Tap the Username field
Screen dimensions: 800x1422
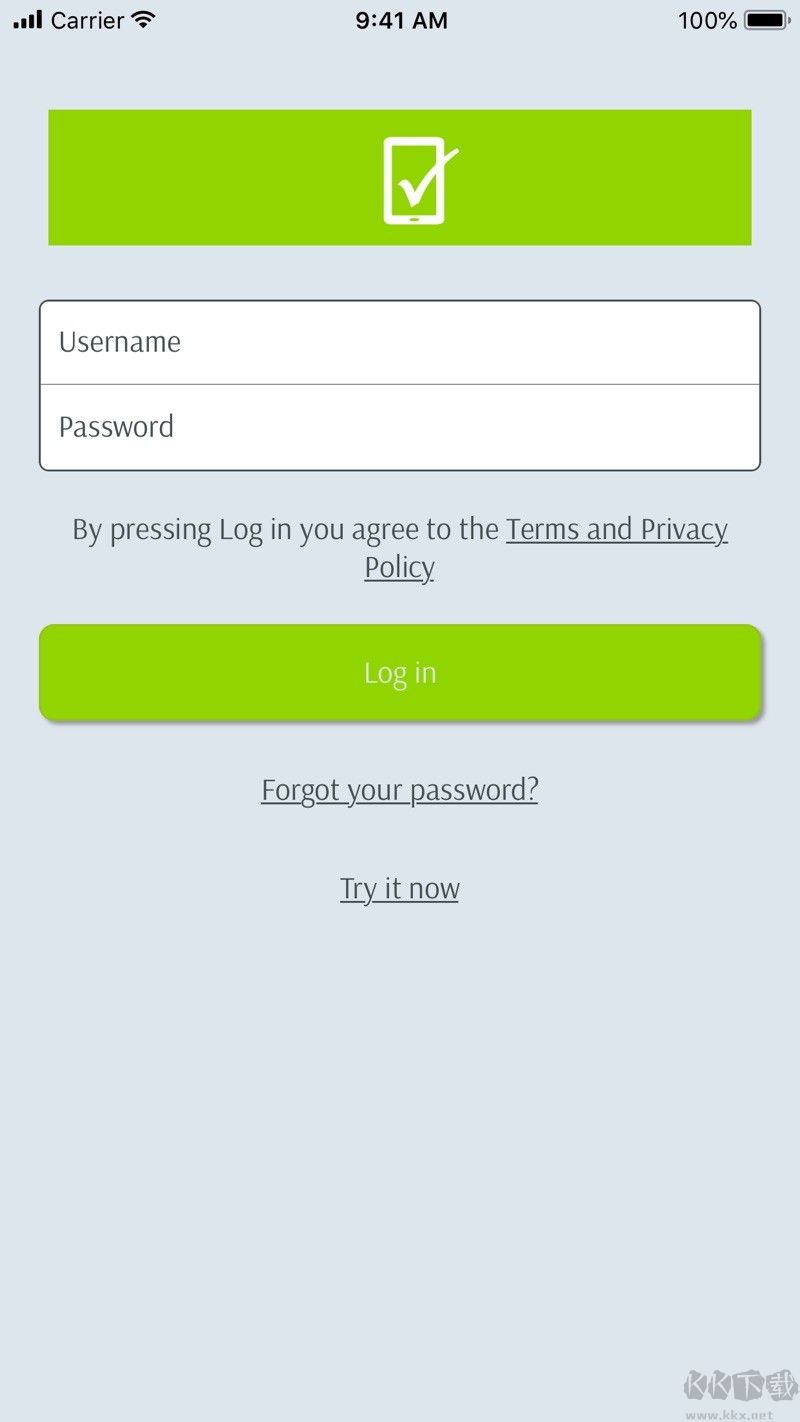point(400,342)
